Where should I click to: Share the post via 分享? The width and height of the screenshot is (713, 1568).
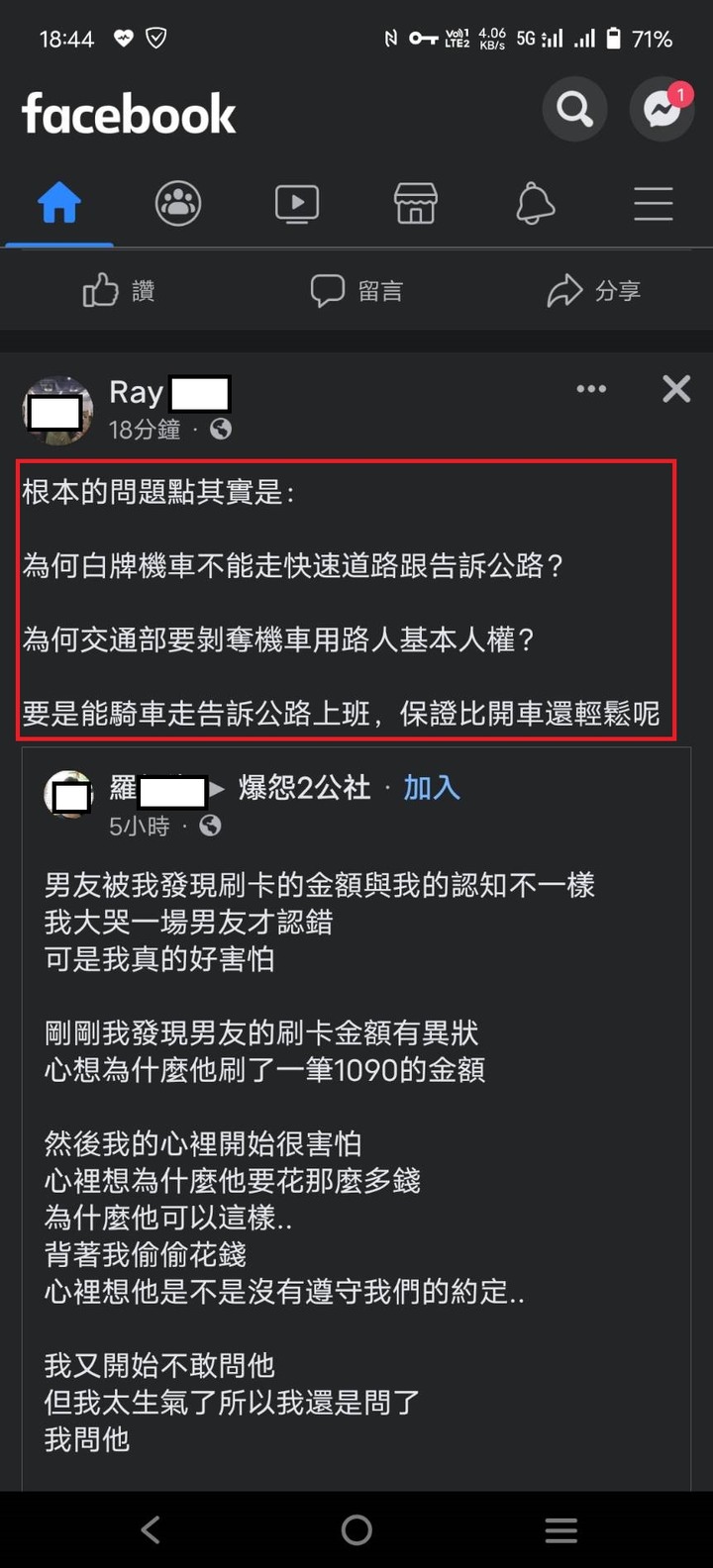point(594,291)
